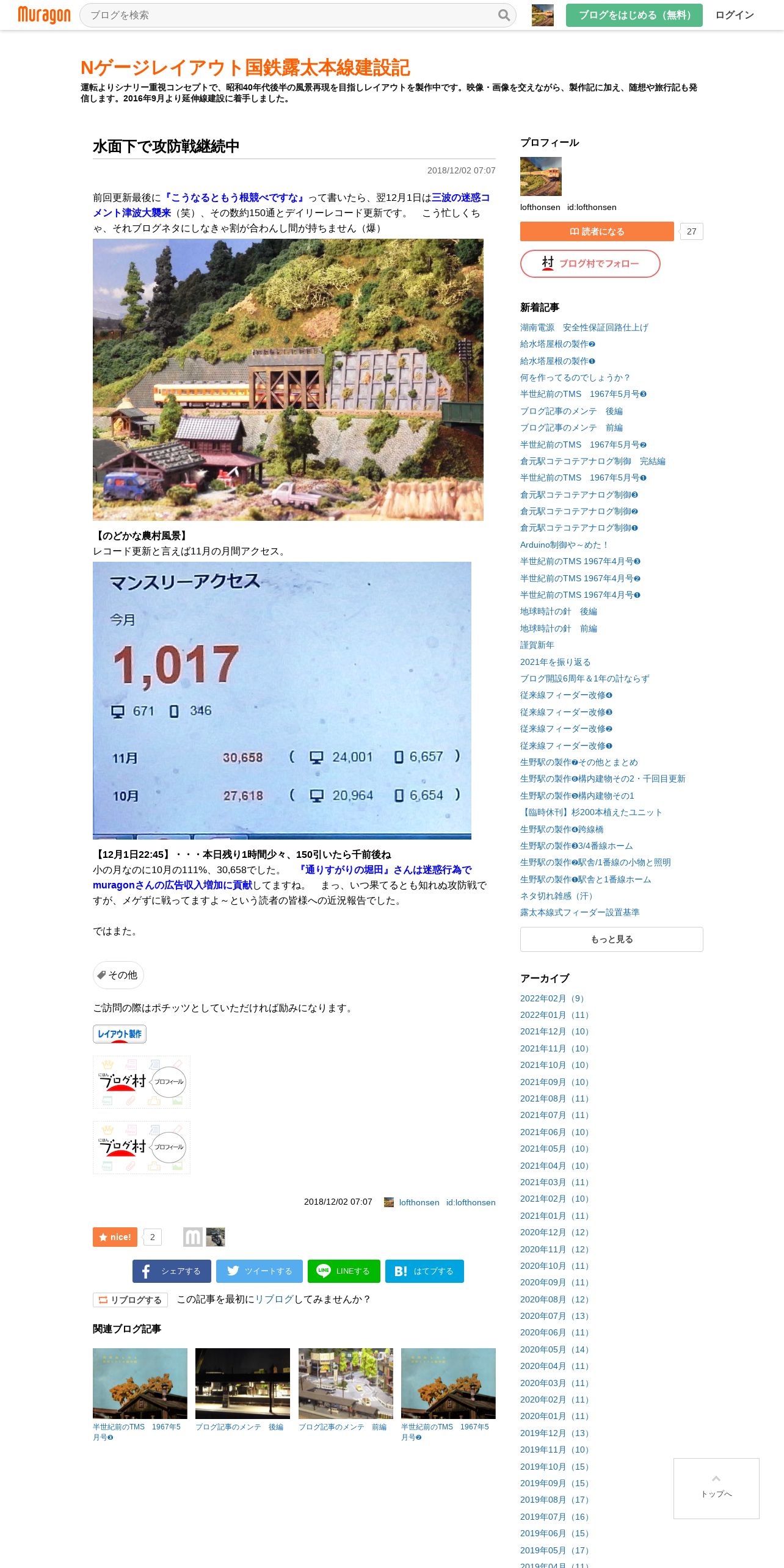This screenshot has height=1568, width=784.
Task: Share the post on Facebook シェアする
Action: (x=172, y=1271)
